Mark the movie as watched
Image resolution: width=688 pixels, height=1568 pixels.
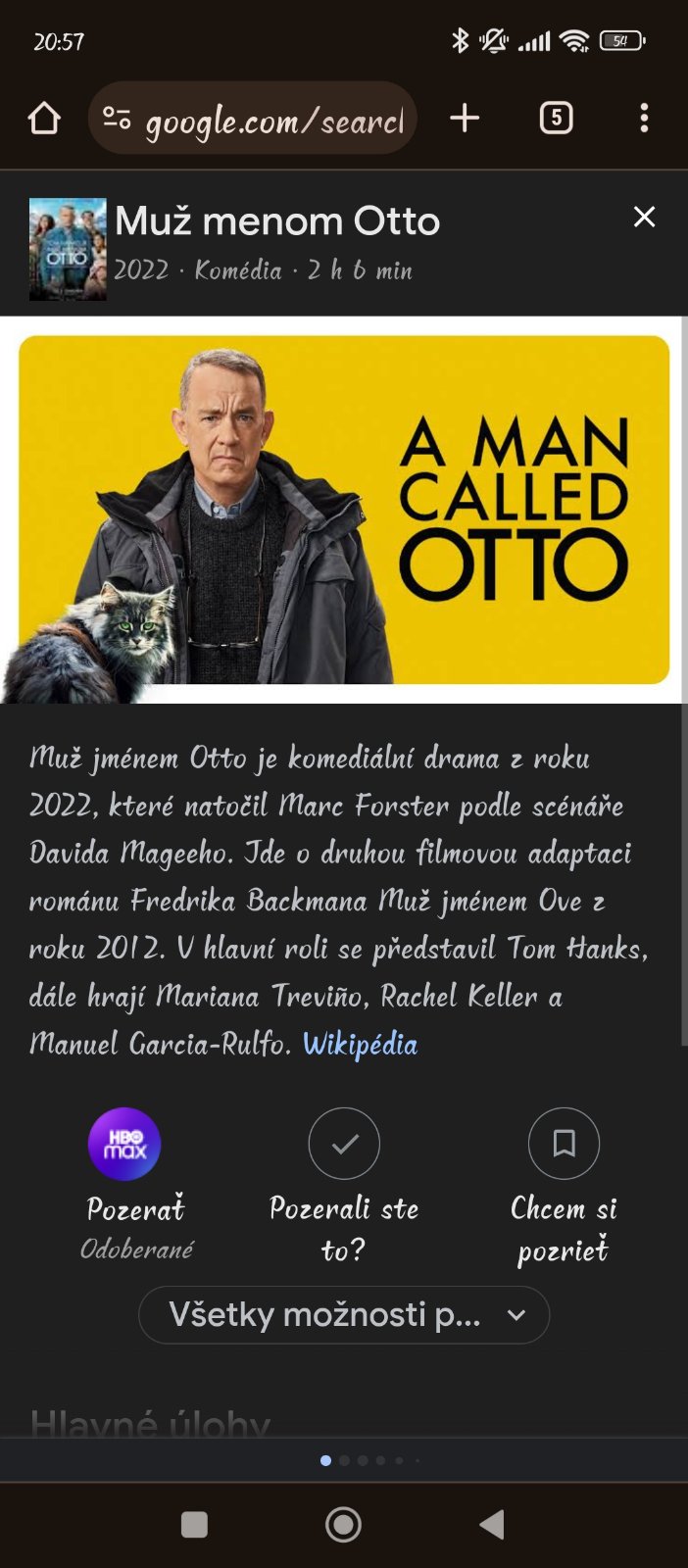344,1144
